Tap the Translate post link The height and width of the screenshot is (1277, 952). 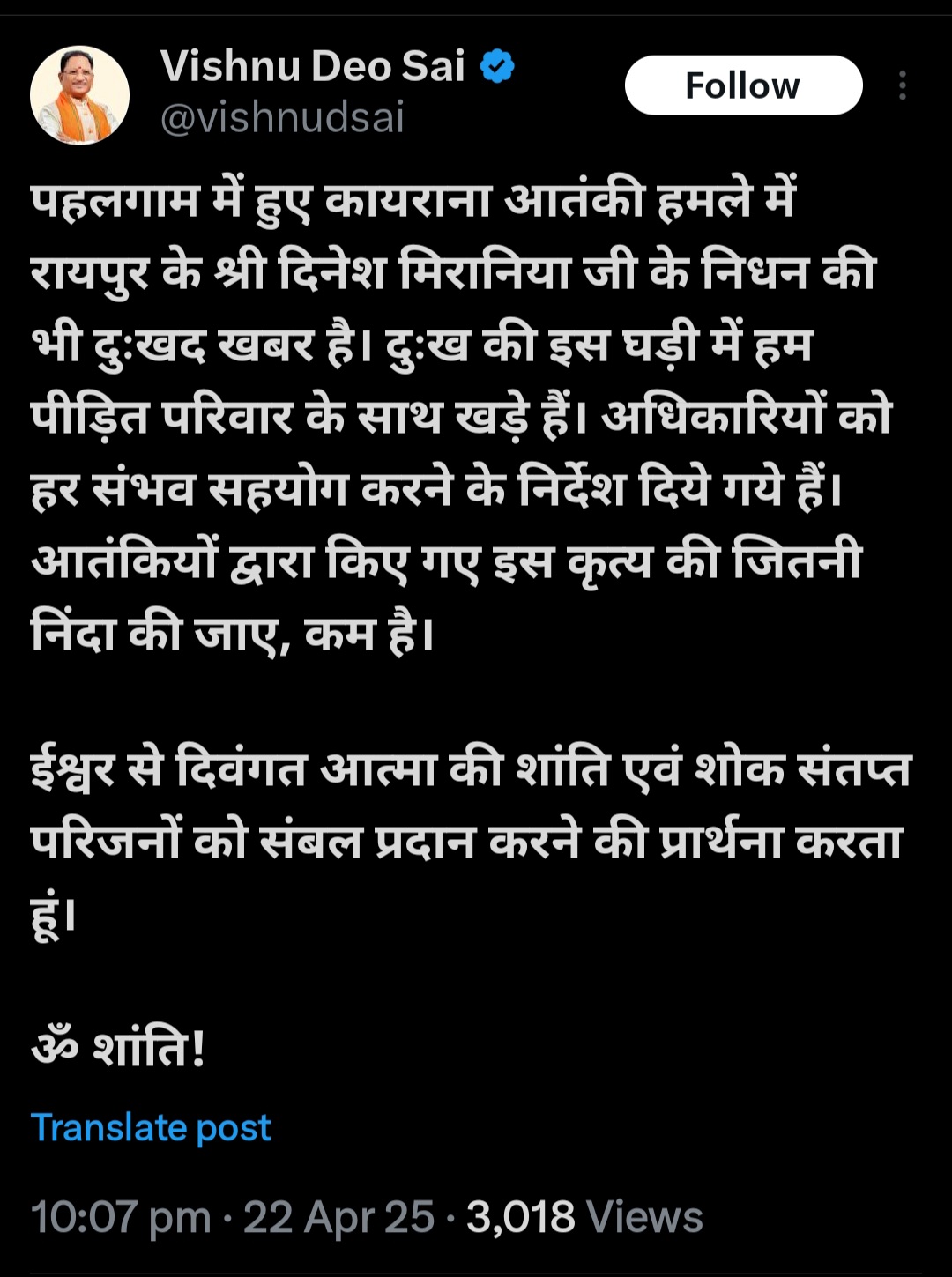coord(151,1127)
